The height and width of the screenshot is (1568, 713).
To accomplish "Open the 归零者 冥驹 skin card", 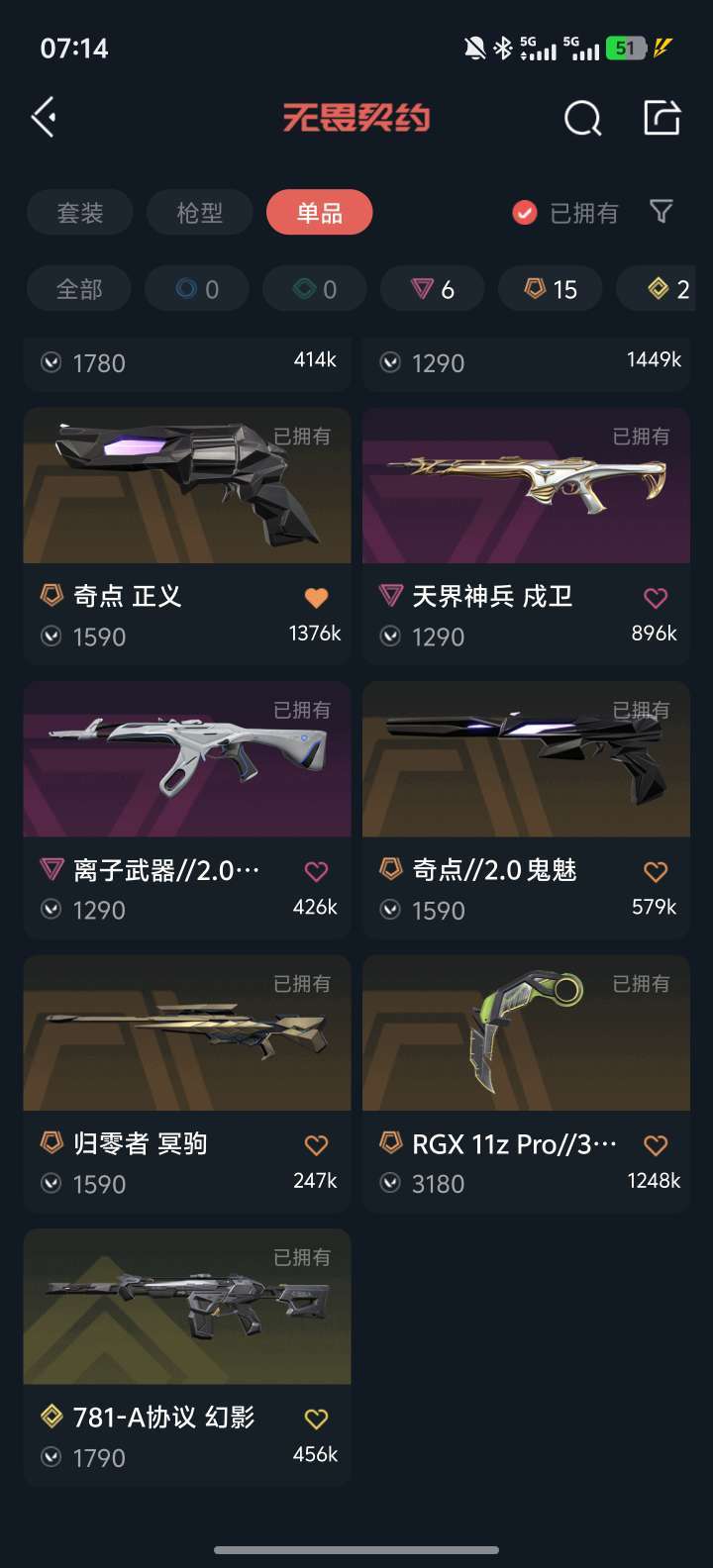I will [x=187, y=1034].
